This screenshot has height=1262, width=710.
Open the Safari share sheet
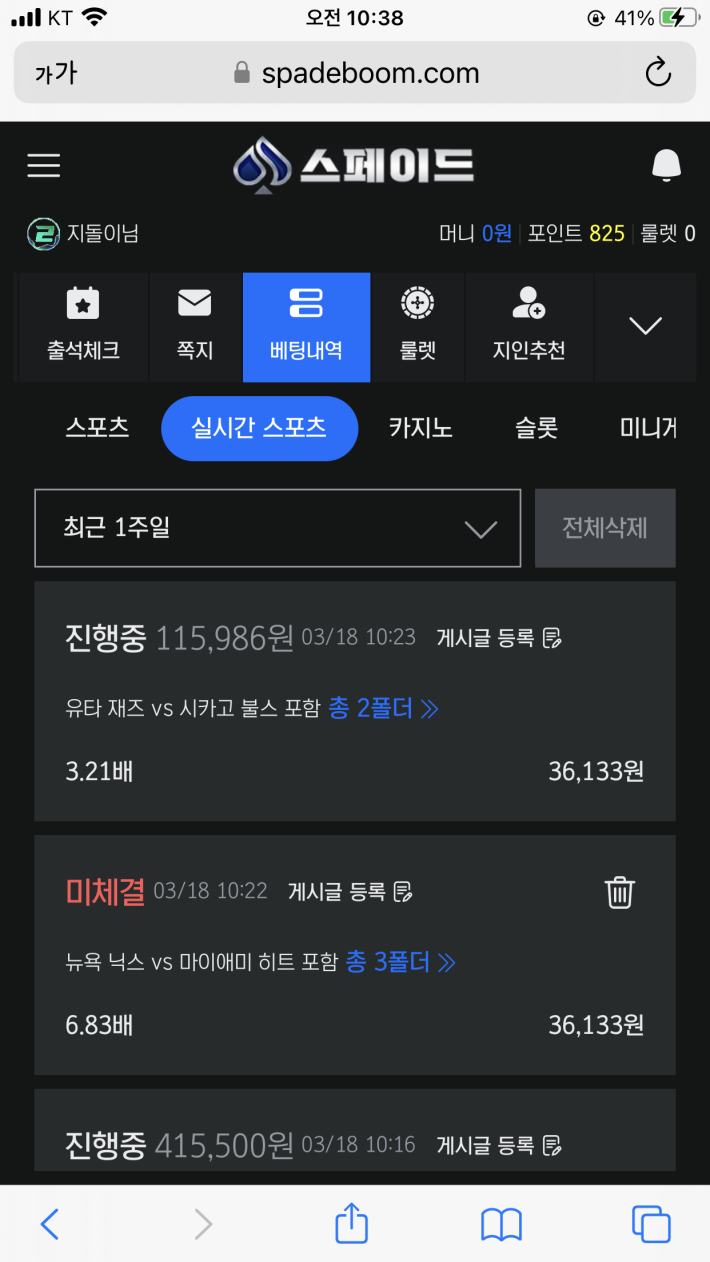click(351, 1223)
